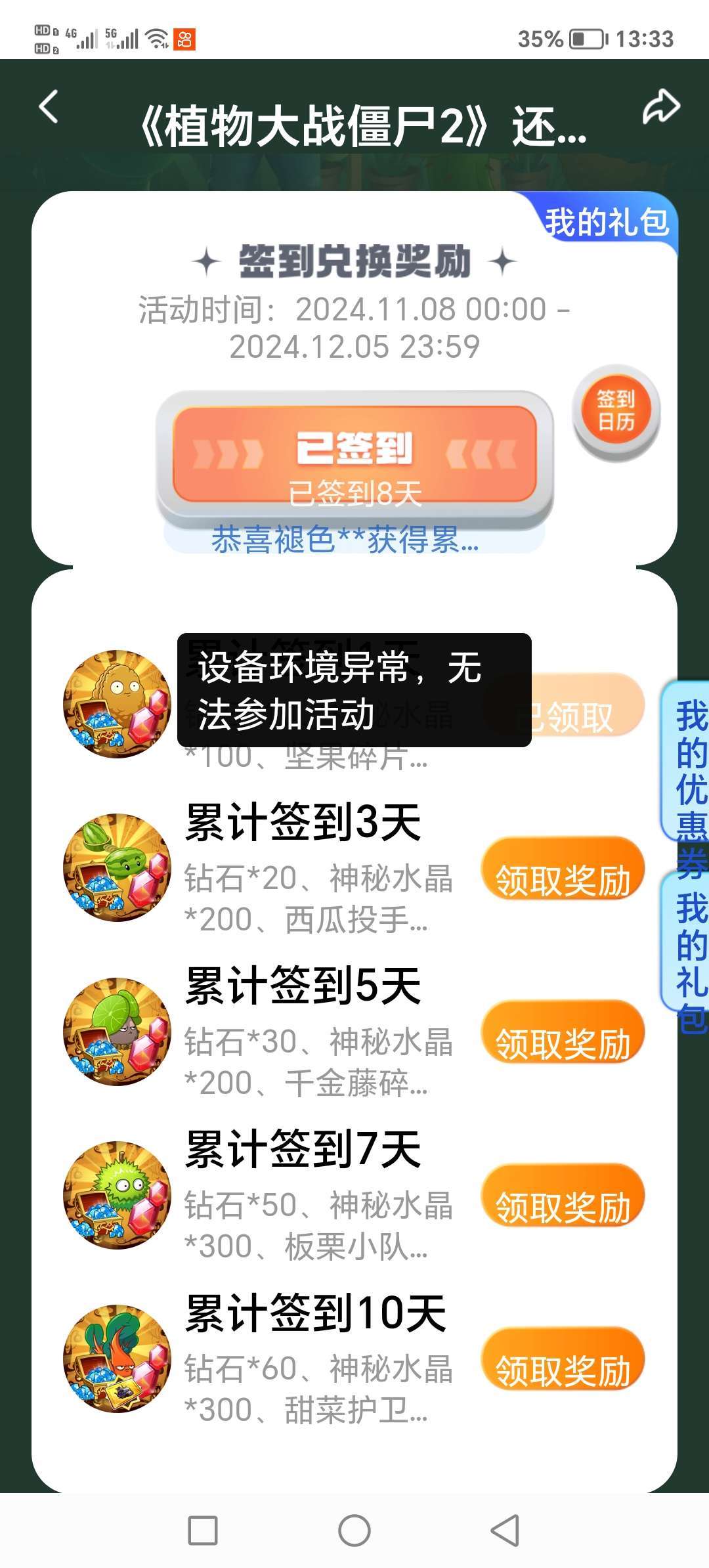
Task: Go to the system home screen
Action: [354, 1531]
